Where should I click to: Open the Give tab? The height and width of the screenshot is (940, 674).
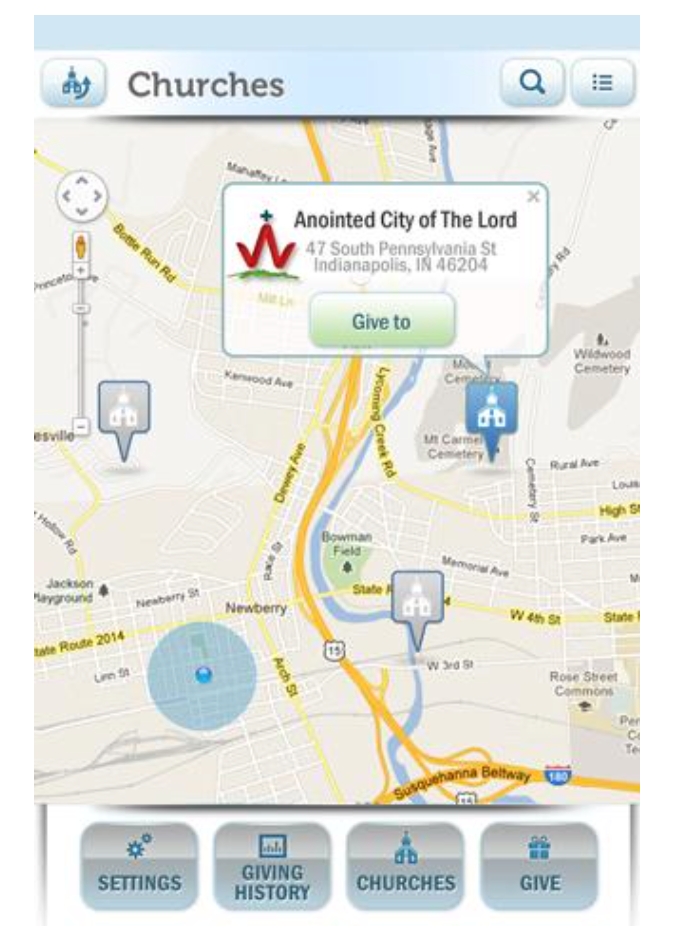click(539, 867)
